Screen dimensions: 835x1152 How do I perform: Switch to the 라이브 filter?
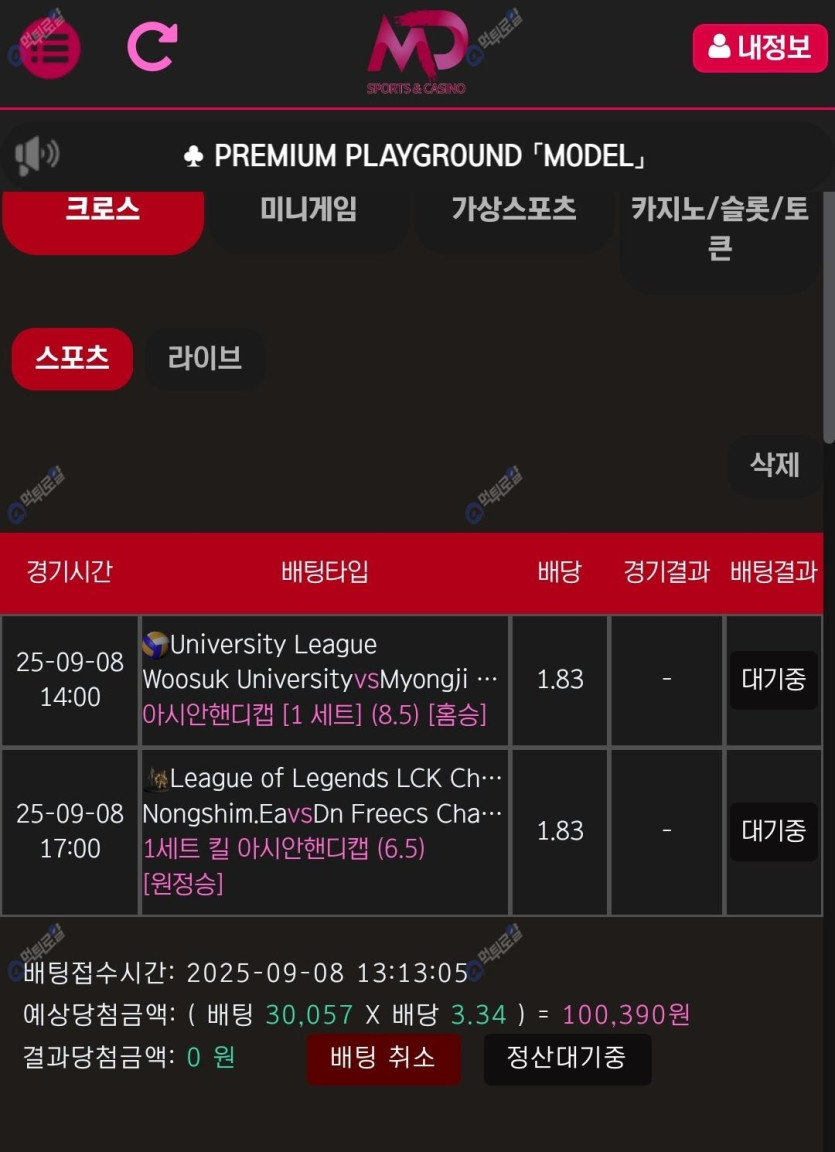point(205,359)
